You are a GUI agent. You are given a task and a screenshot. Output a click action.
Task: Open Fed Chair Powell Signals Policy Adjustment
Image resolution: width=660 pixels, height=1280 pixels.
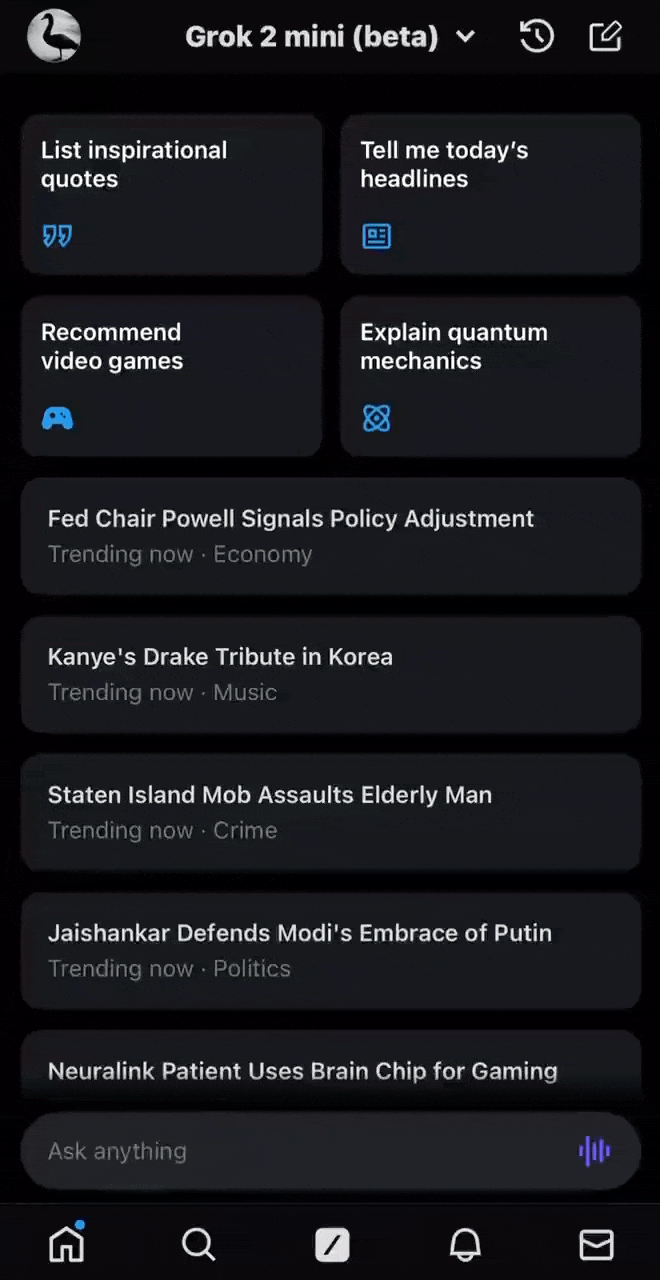pyautogui.click(x=330, y=535)
